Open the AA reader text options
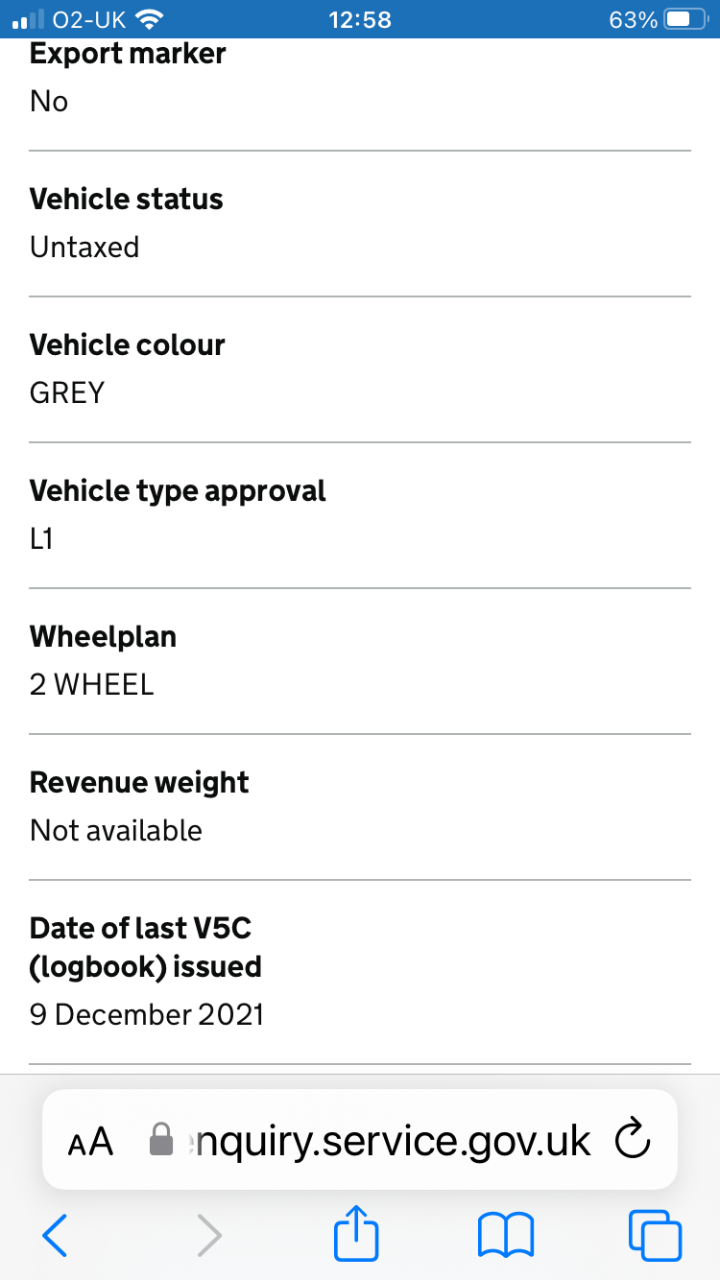 [90, 1140]
